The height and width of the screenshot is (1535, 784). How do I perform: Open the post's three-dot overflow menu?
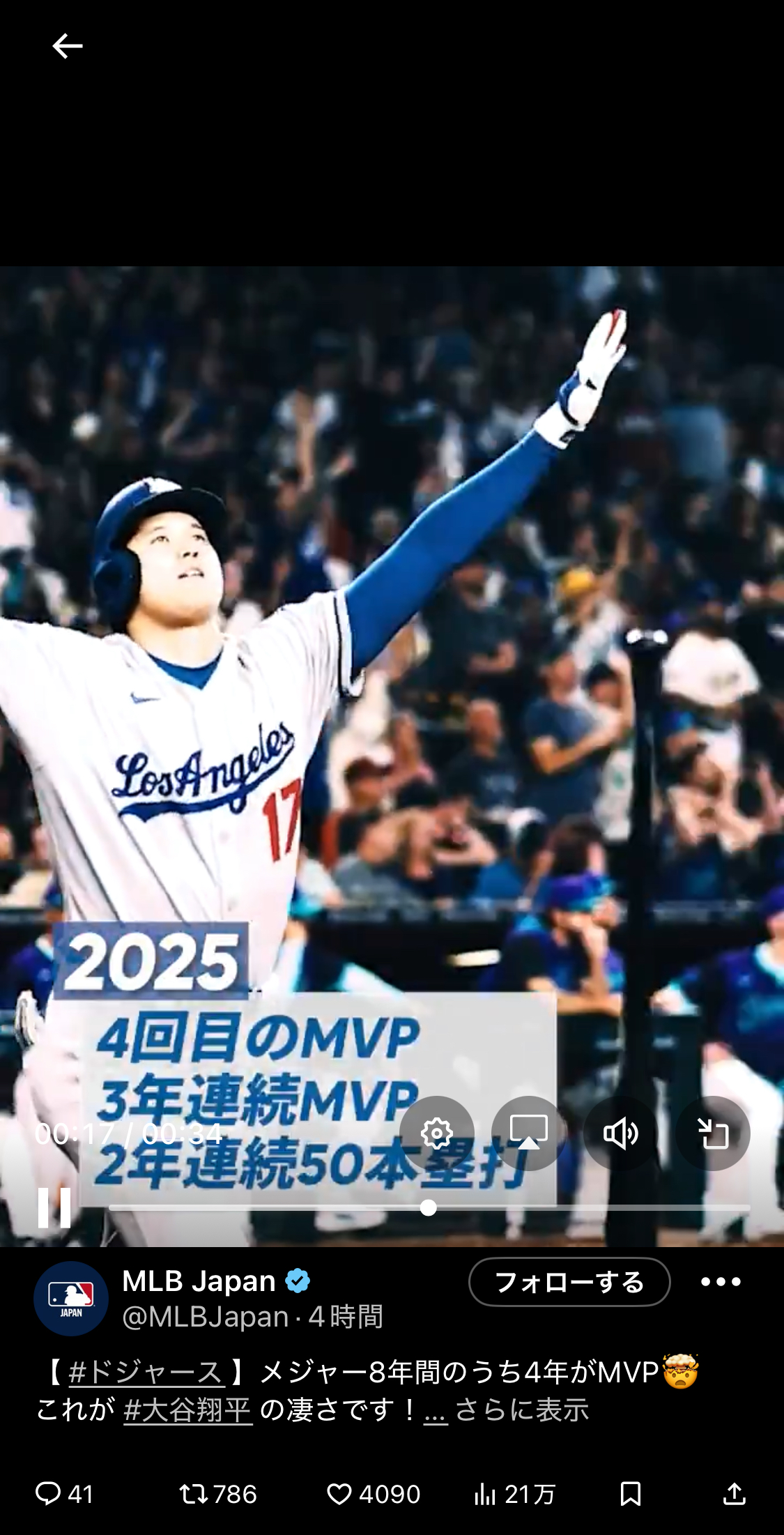click(x=721, y=1281)
